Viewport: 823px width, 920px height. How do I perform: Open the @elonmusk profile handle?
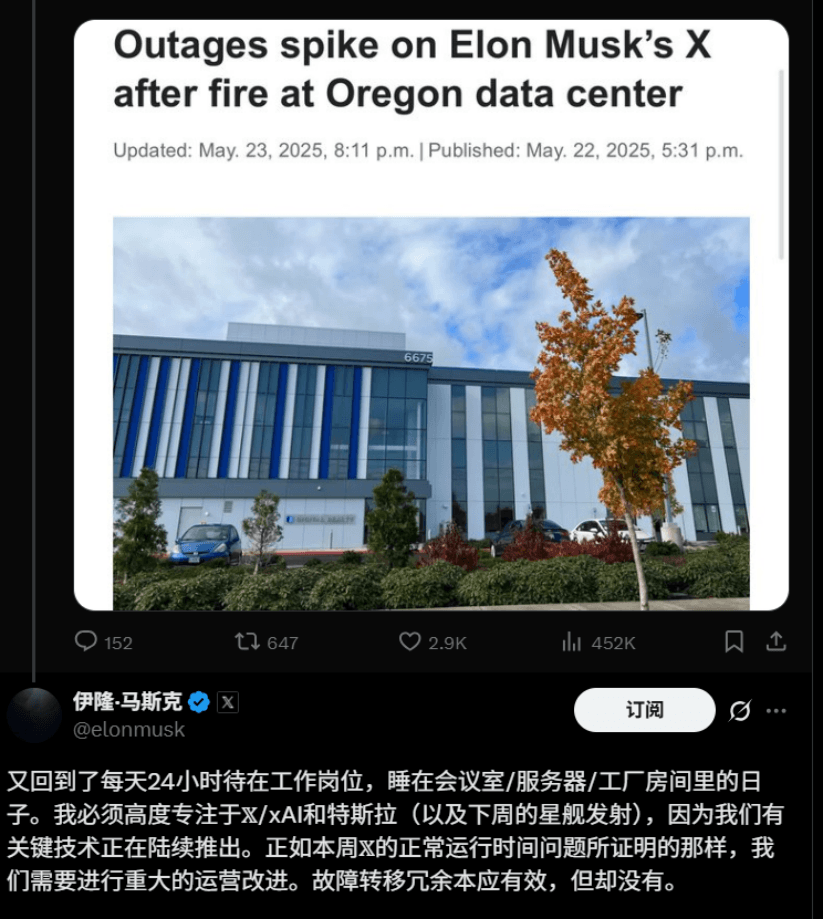(x=128, y=730)
